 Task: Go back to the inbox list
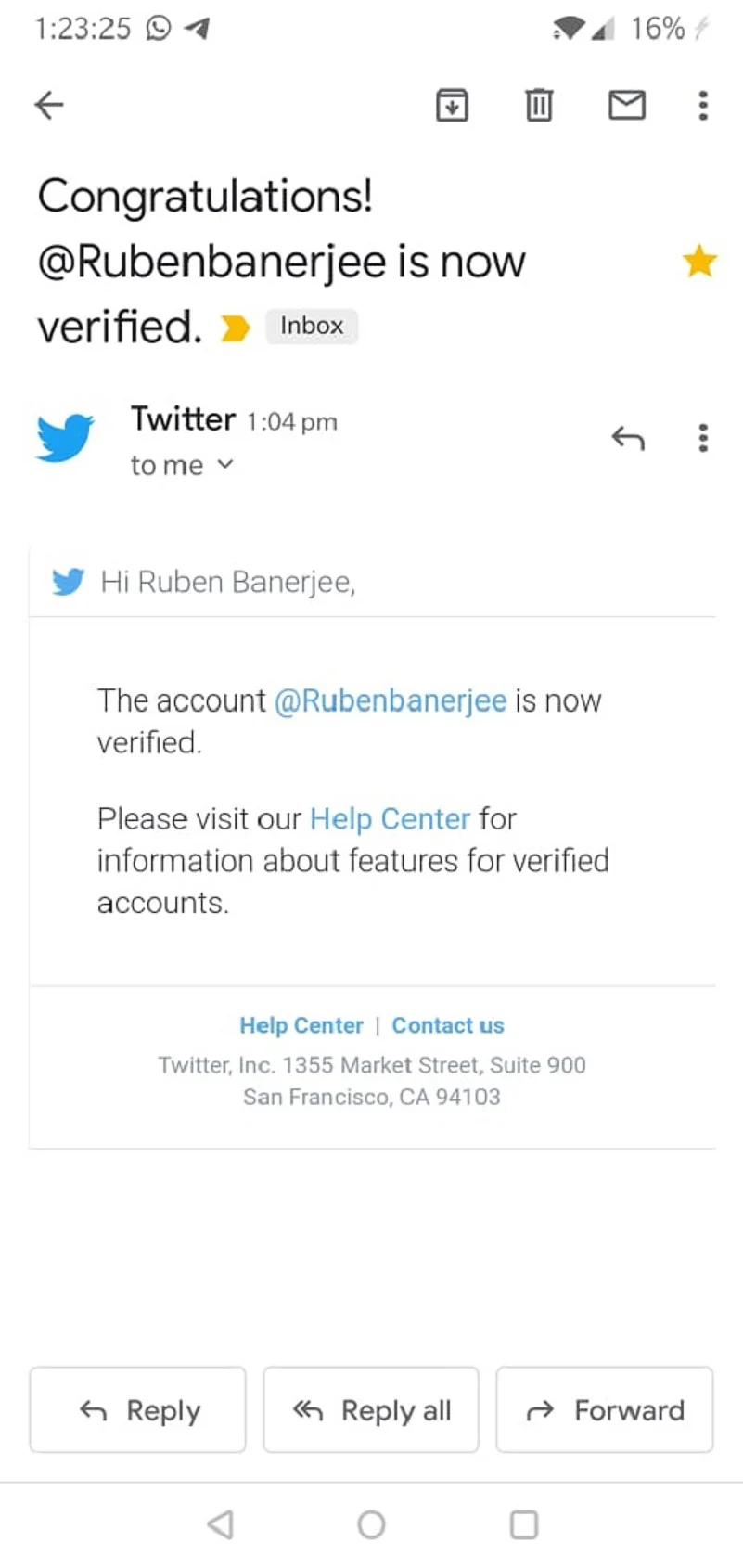point(49,105)
